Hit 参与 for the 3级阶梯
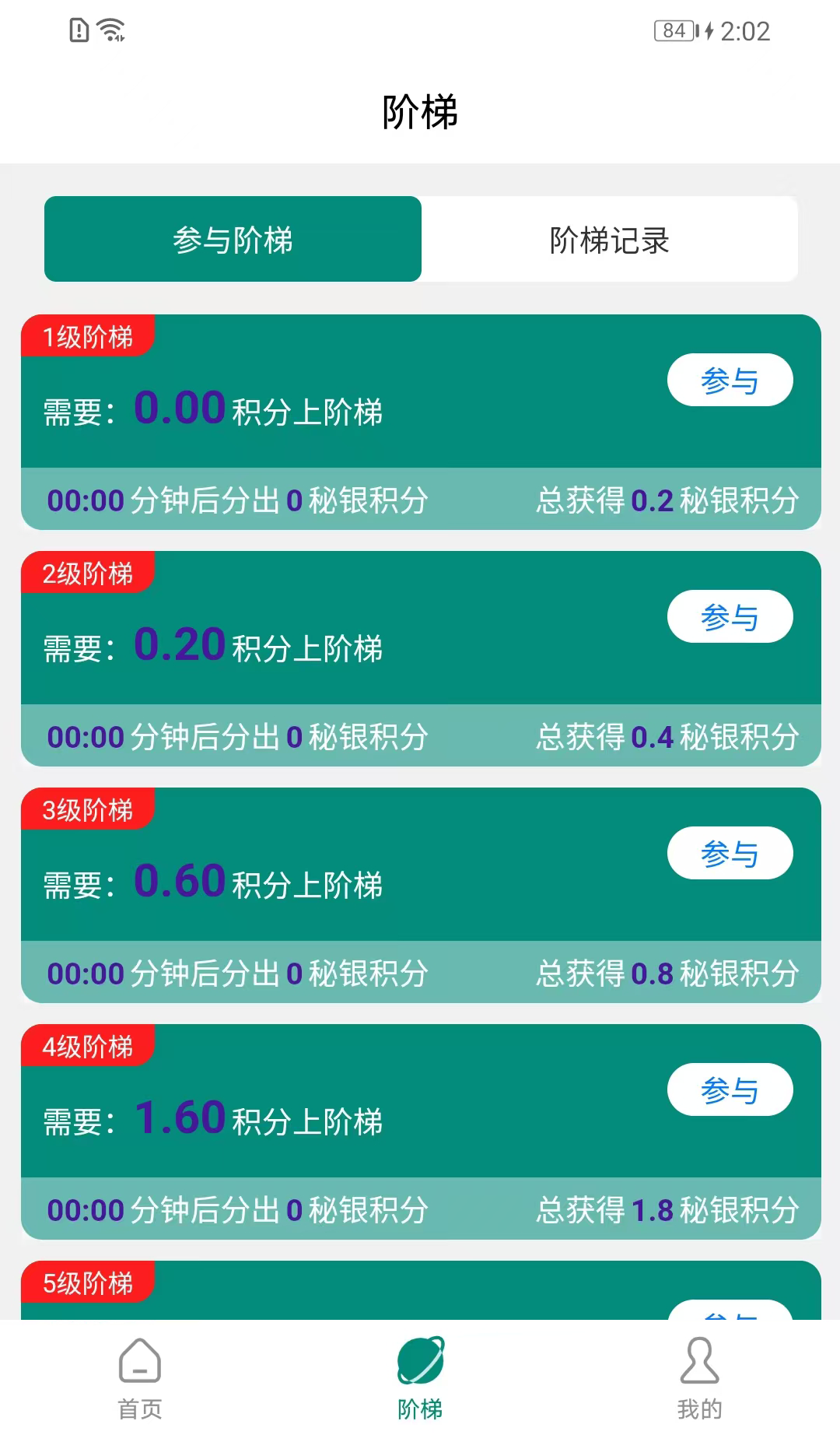 [x=730, y=854]
